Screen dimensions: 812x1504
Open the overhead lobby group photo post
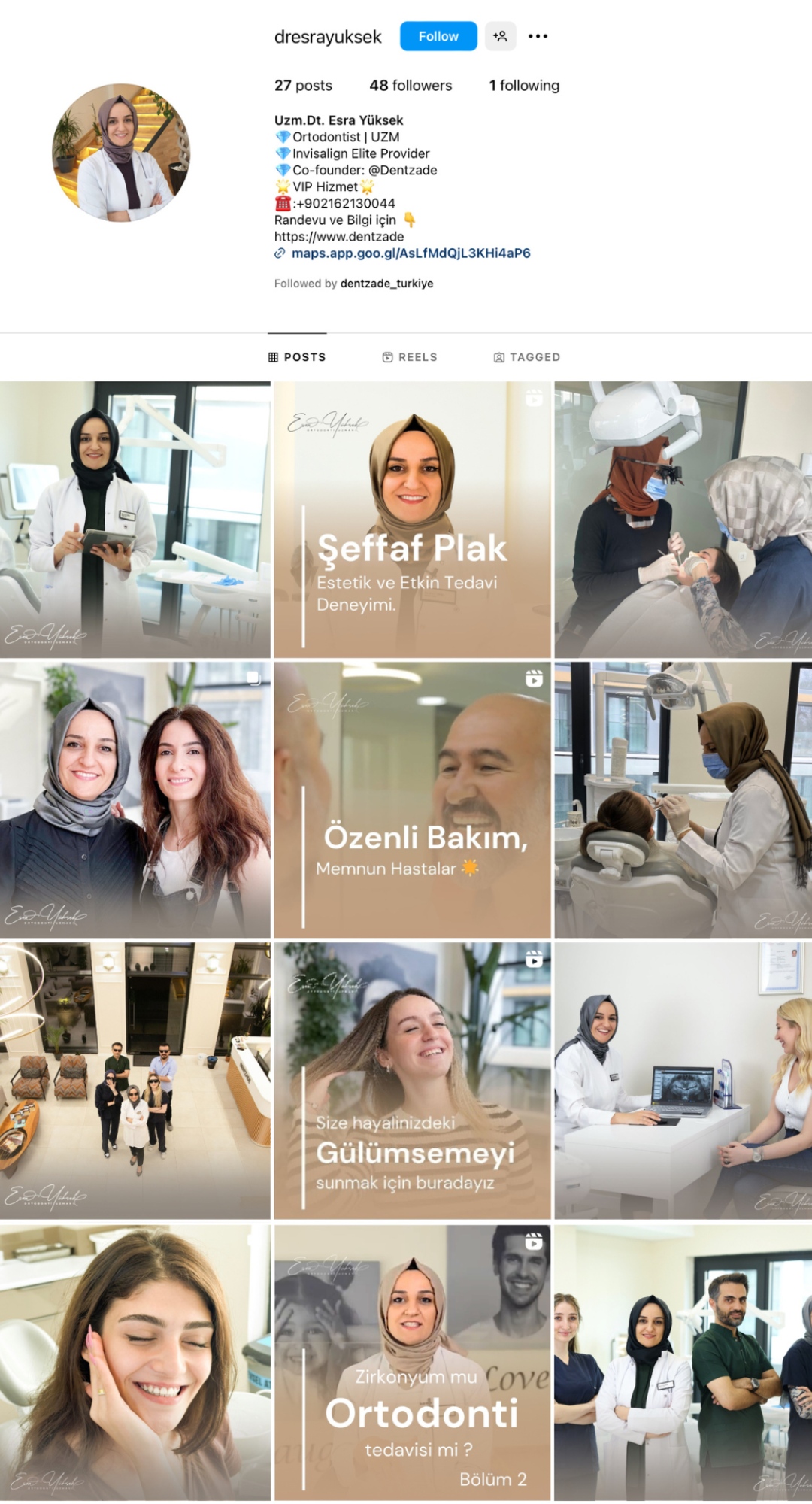(135, 1081)
